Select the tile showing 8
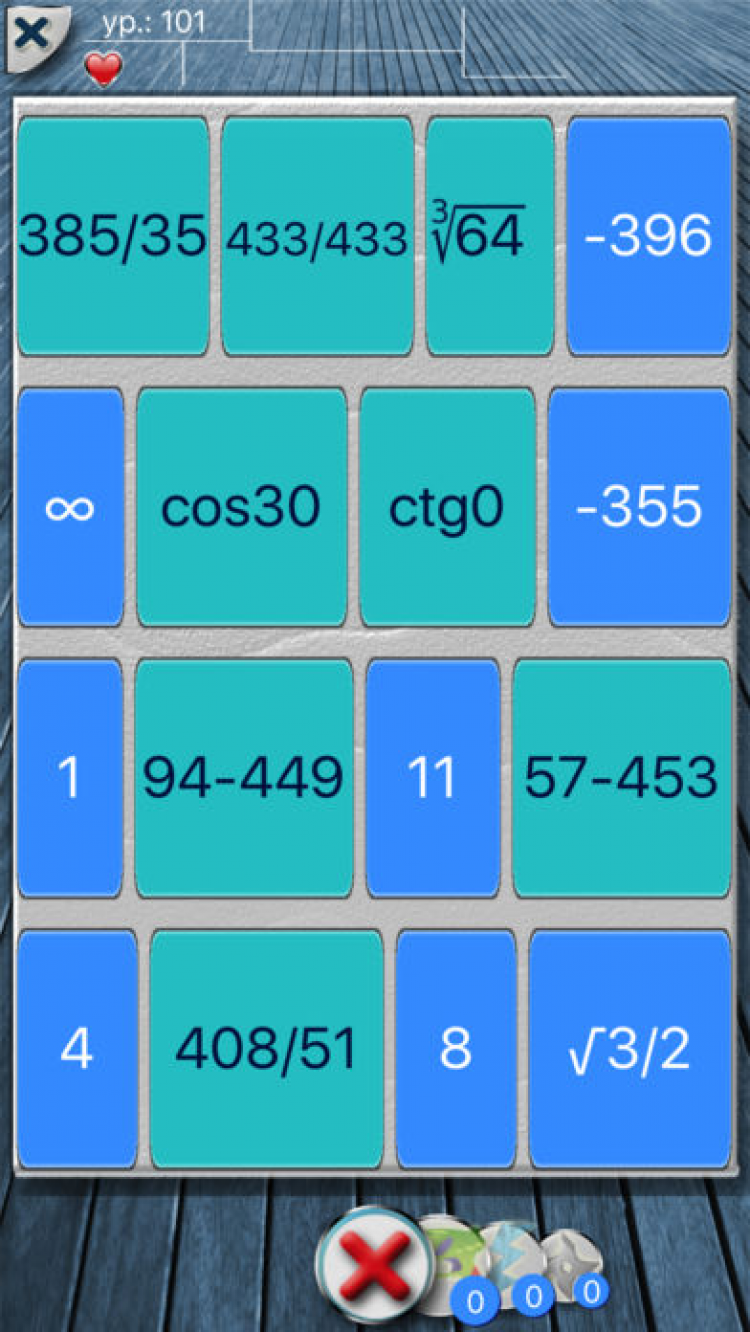Screen dimensions: 750x1332 (x=456, y=1049)
